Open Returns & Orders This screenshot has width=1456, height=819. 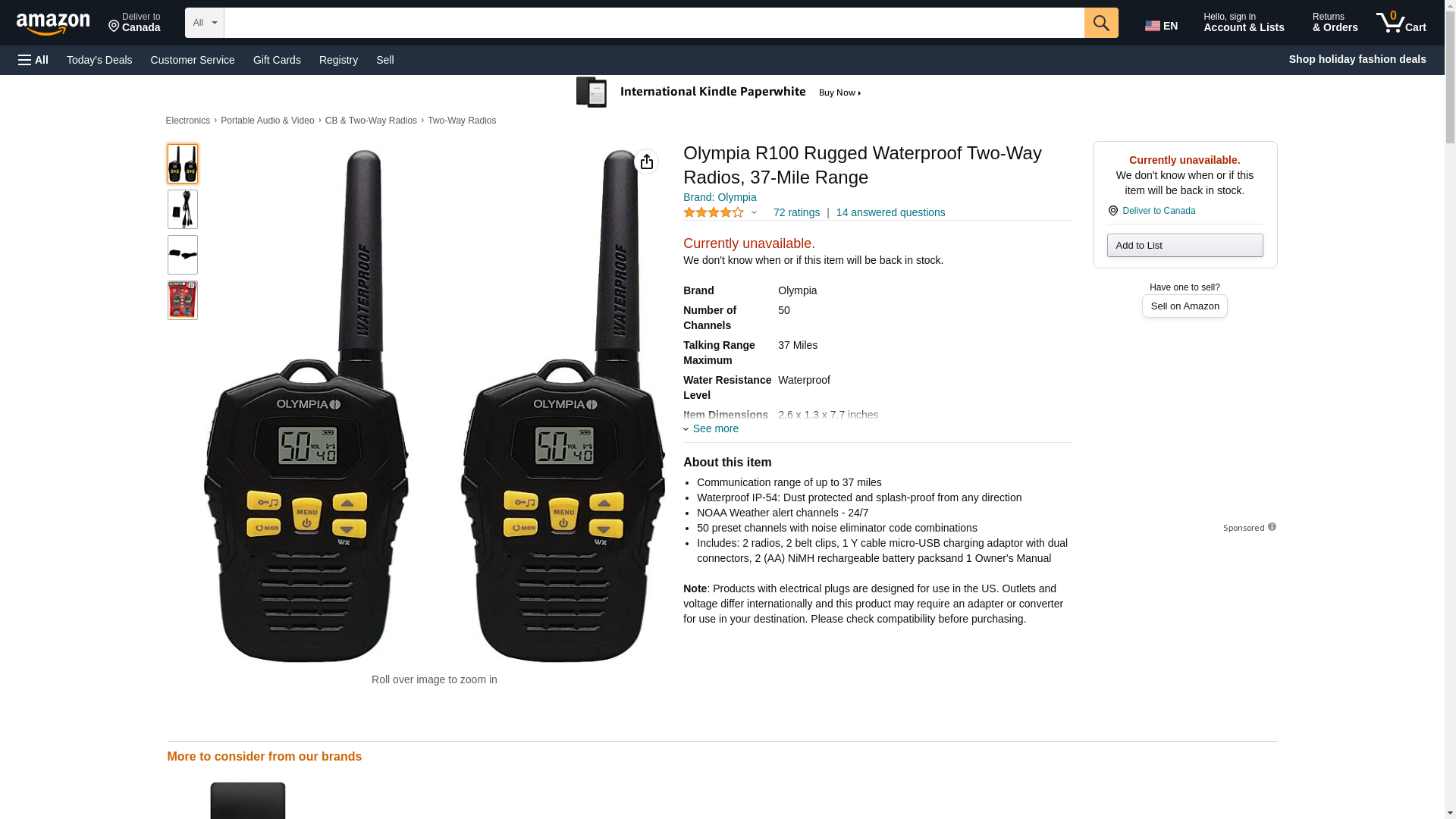tap(1335, 23)
